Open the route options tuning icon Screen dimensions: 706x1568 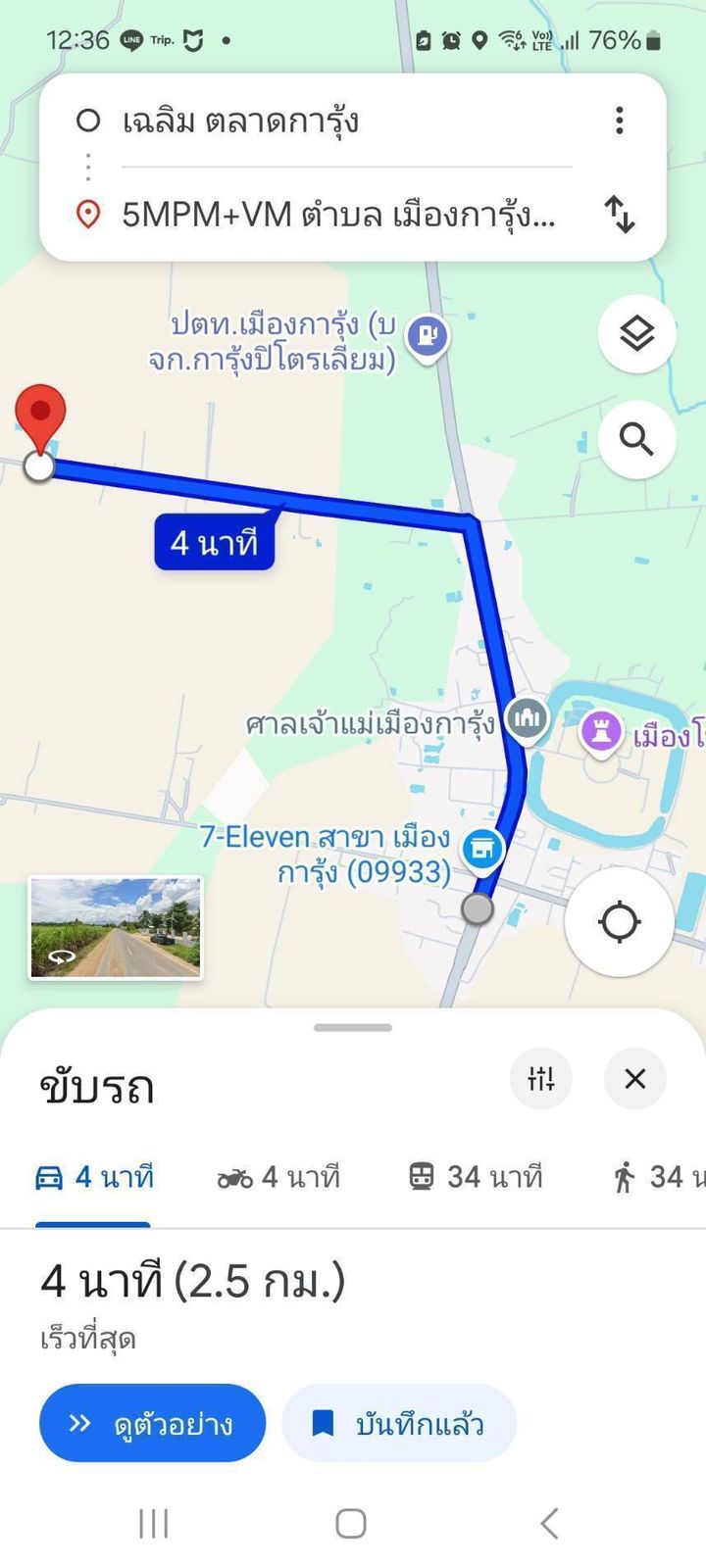541,1078
